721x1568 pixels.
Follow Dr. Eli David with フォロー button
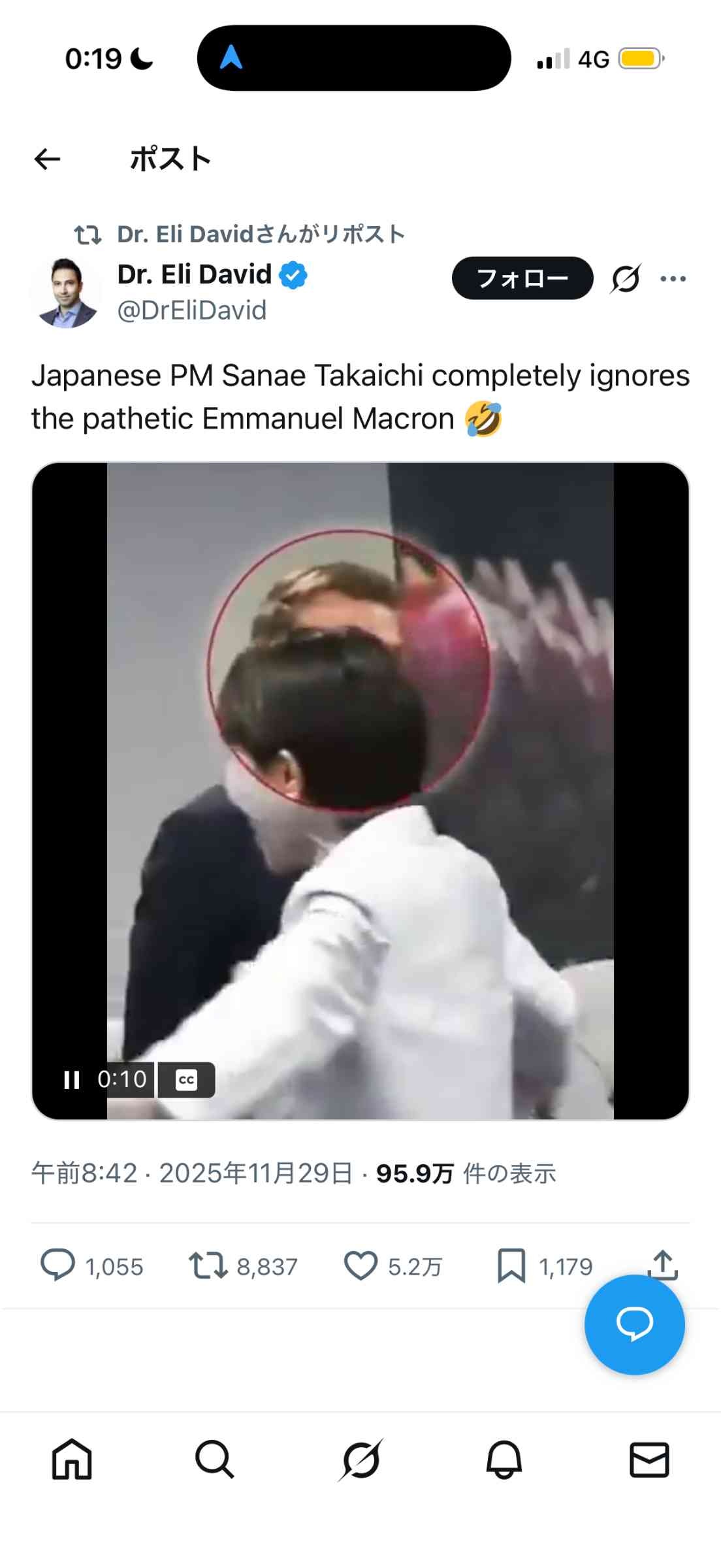coord(522,278)
